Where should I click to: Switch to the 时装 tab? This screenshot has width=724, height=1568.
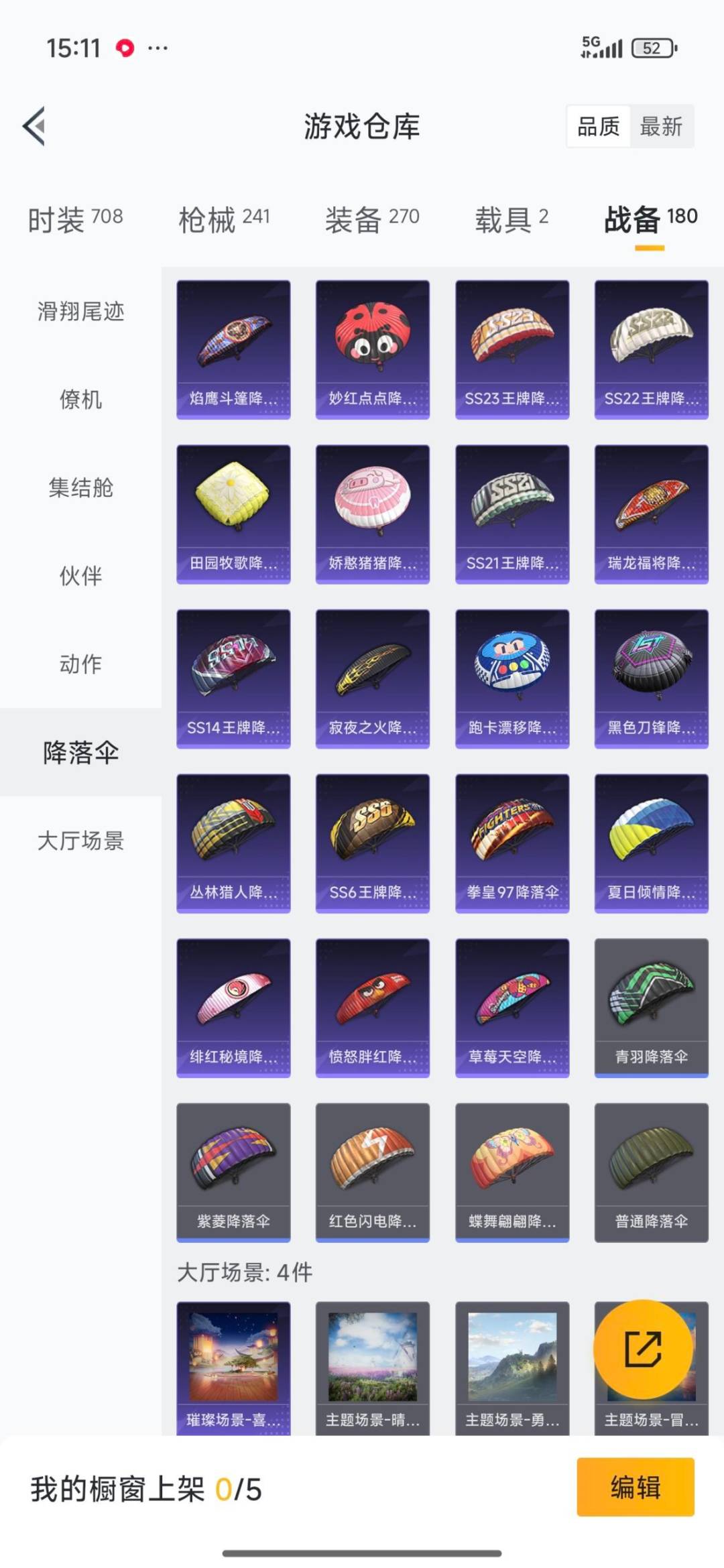pos(75,219)
